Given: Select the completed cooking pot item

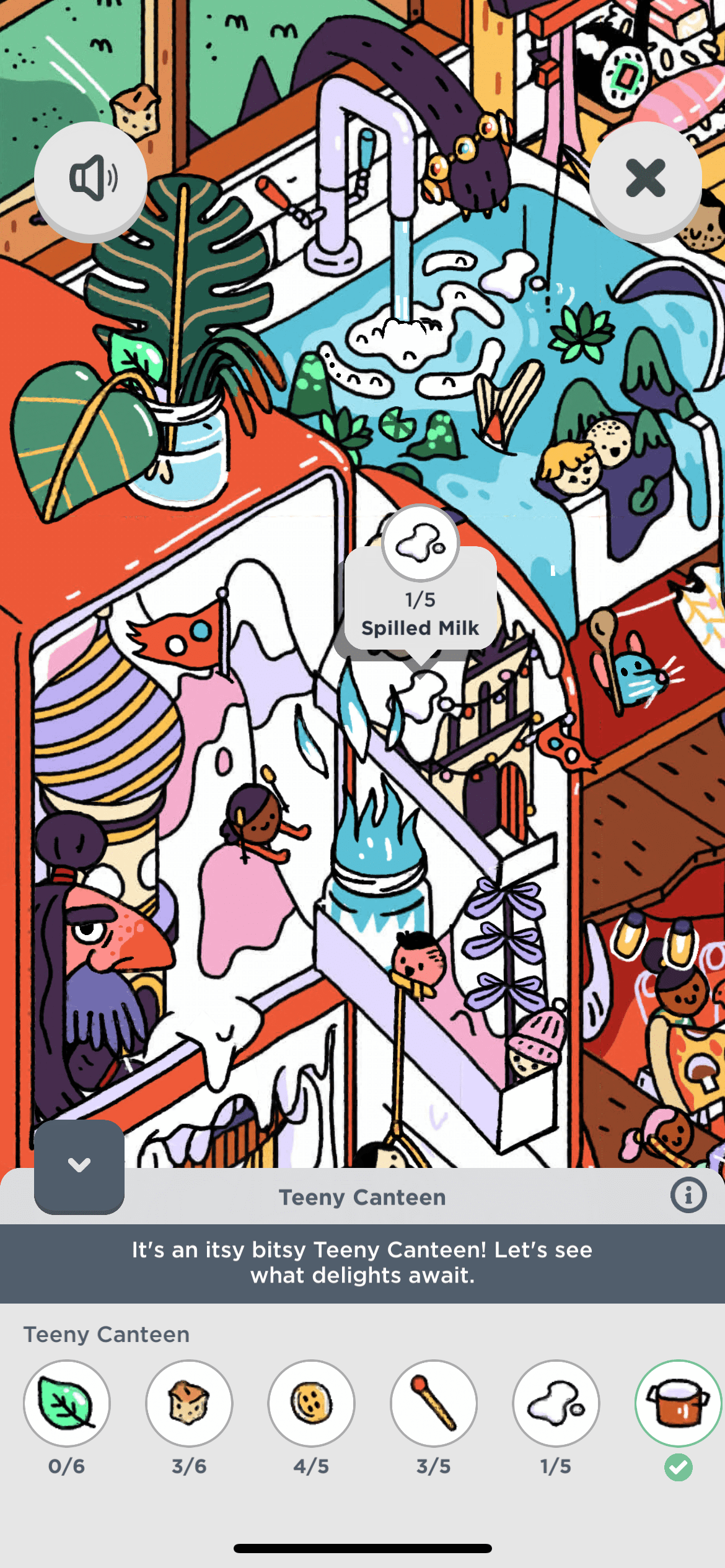Looking at the screenshot, I should pyautogui.click(x=678, y=1403).
